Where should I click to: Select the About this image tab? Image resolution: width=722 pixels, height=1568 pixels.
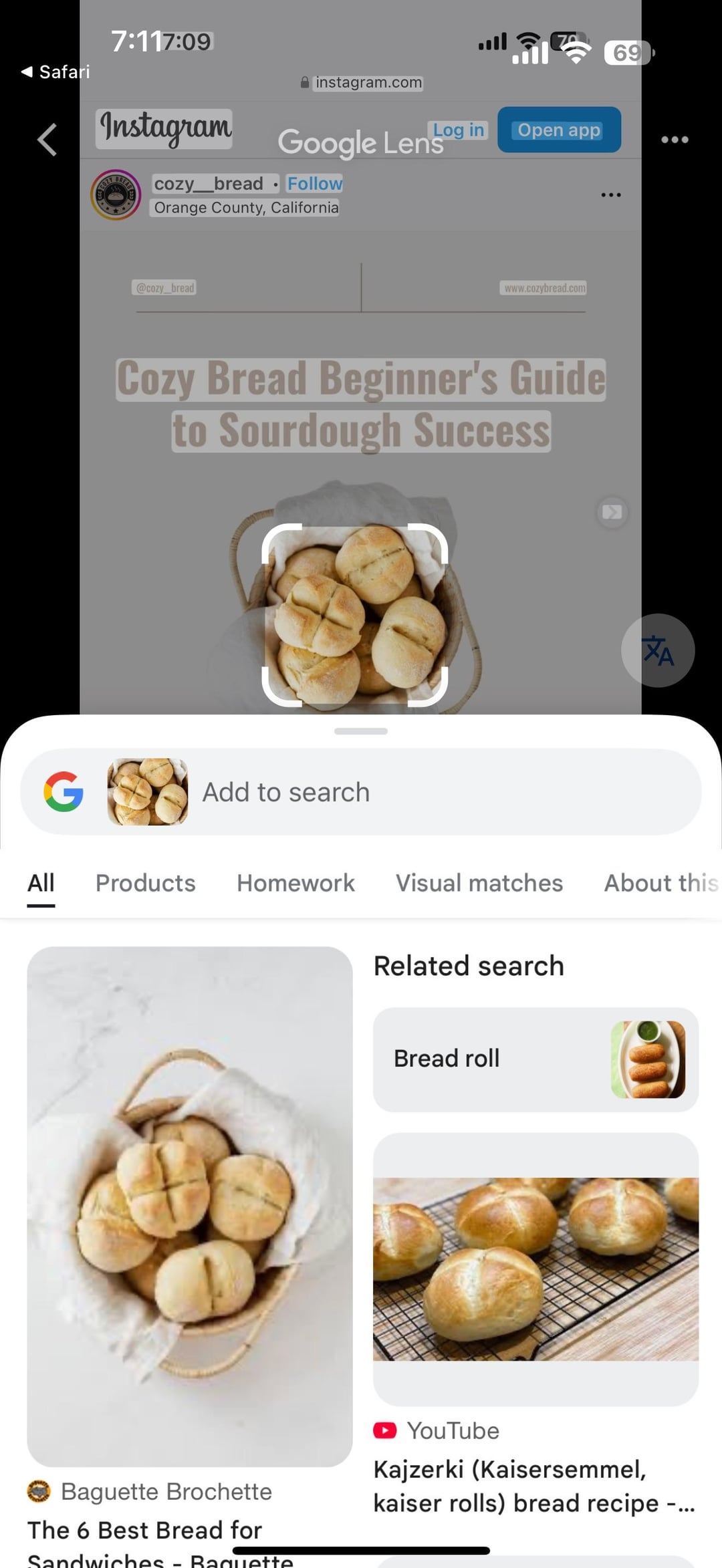point(660,883)
